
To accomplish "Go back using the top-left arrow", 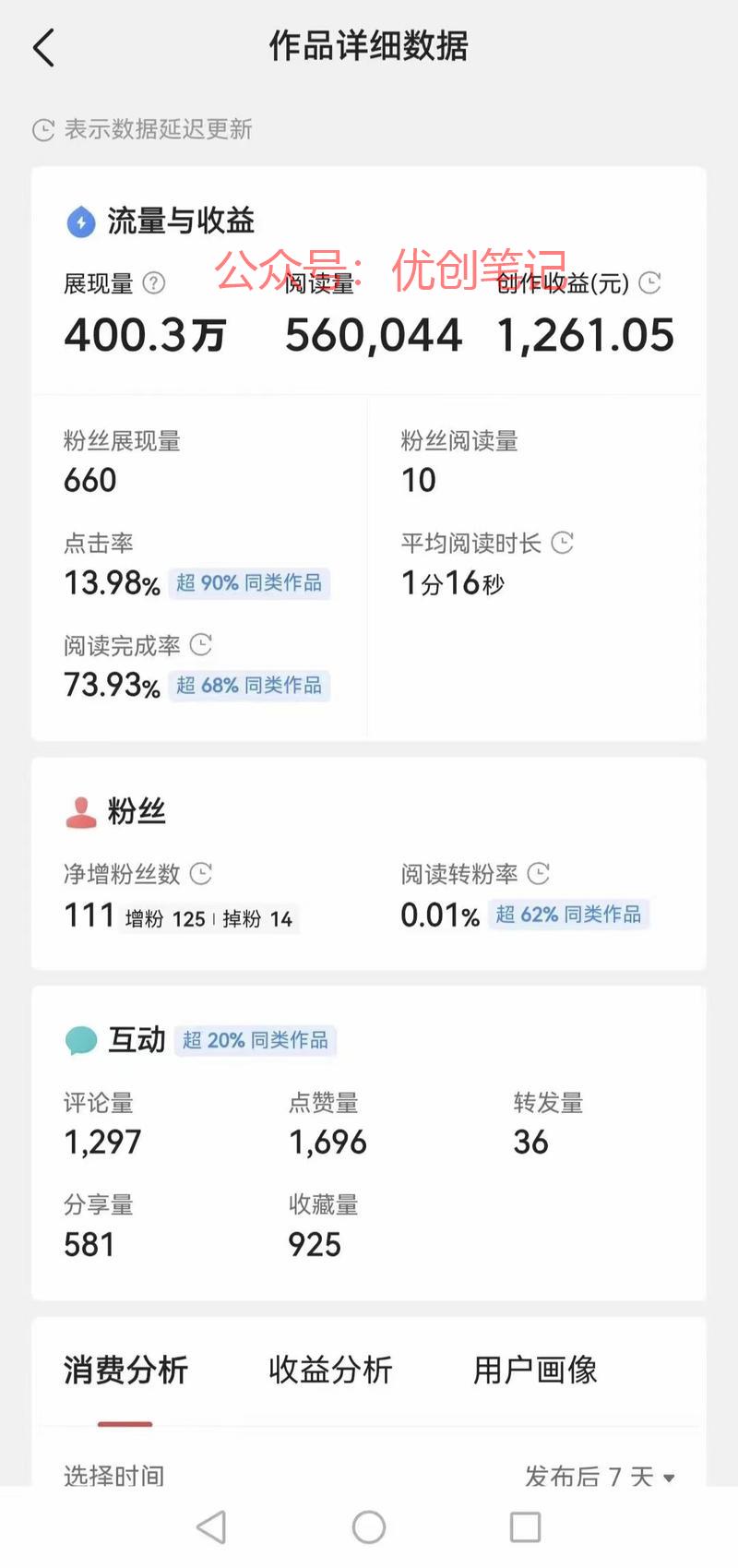I will tap(43, 47).
